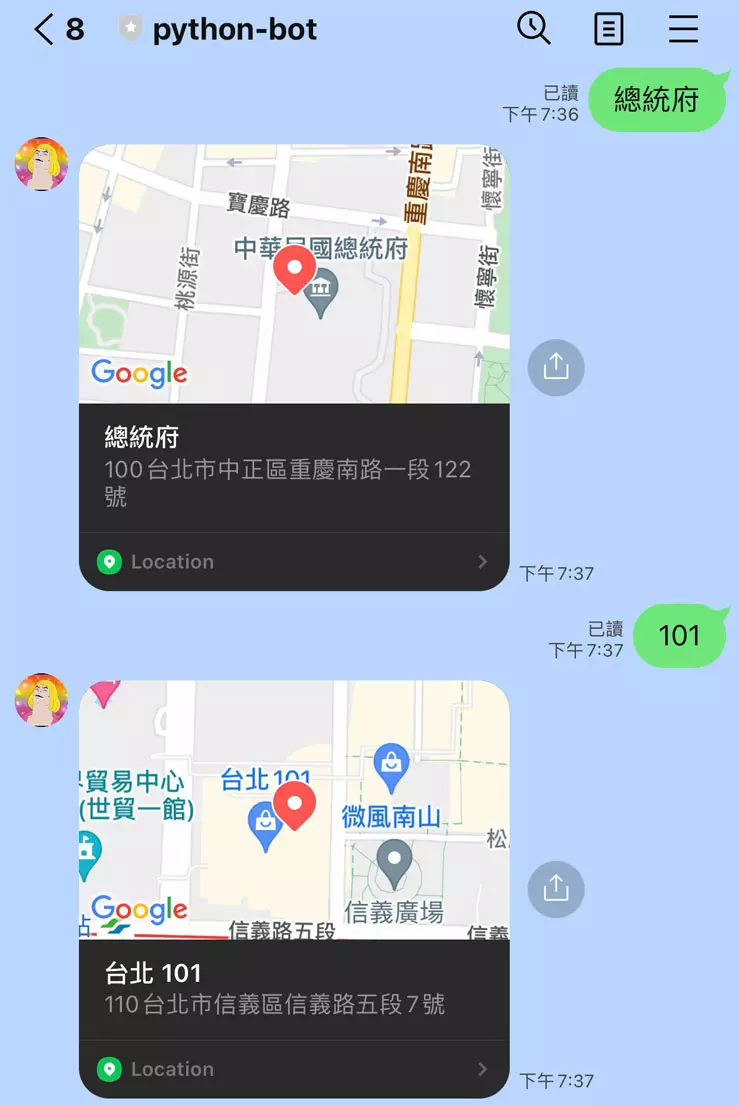Tap the red map pin on the 台北 101 map
Viewport: 740px width, 1106px height.
(294, 805)
